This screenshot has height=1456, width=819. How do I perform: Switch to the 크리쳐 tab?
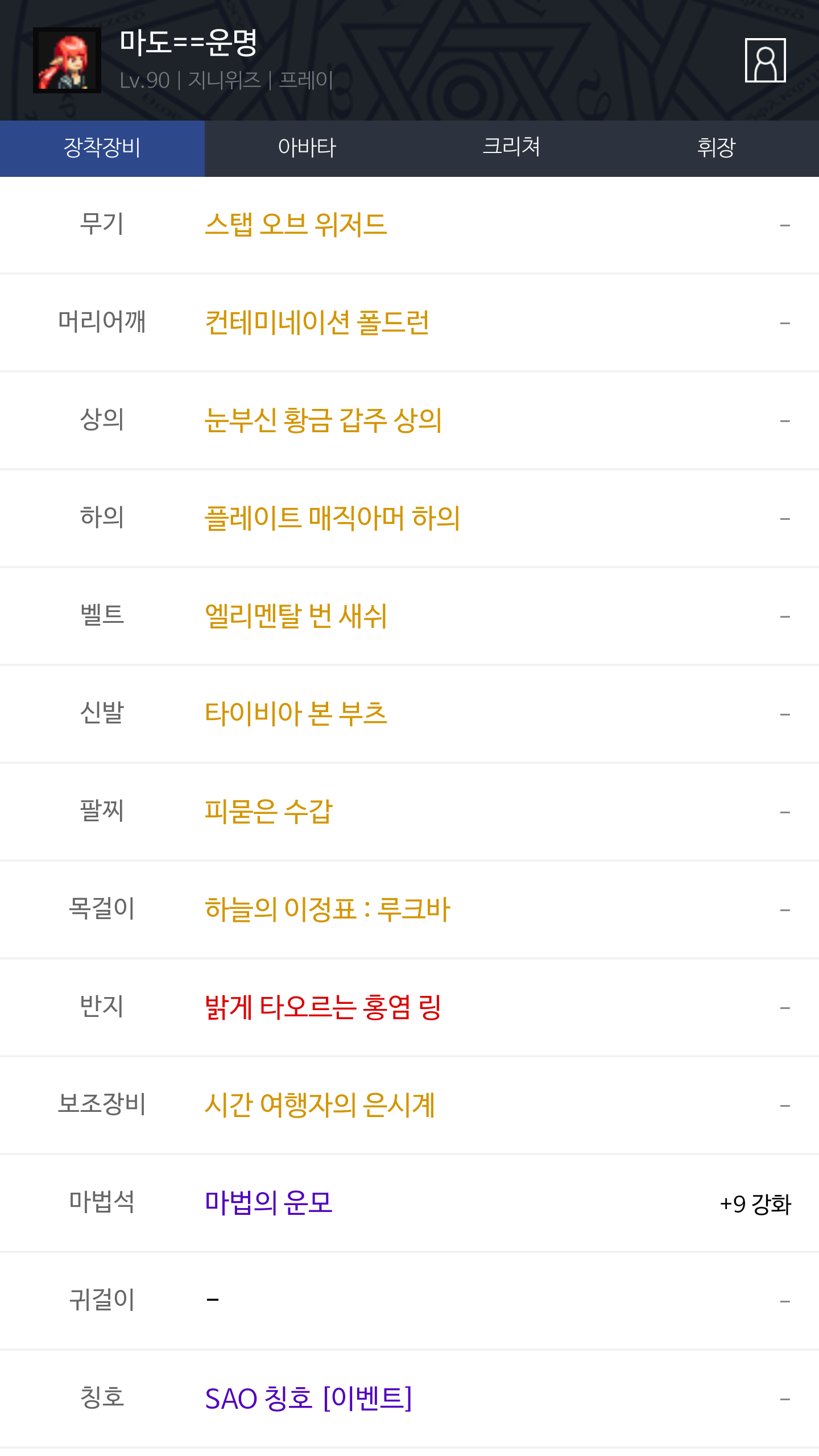[x=511, y=148]
